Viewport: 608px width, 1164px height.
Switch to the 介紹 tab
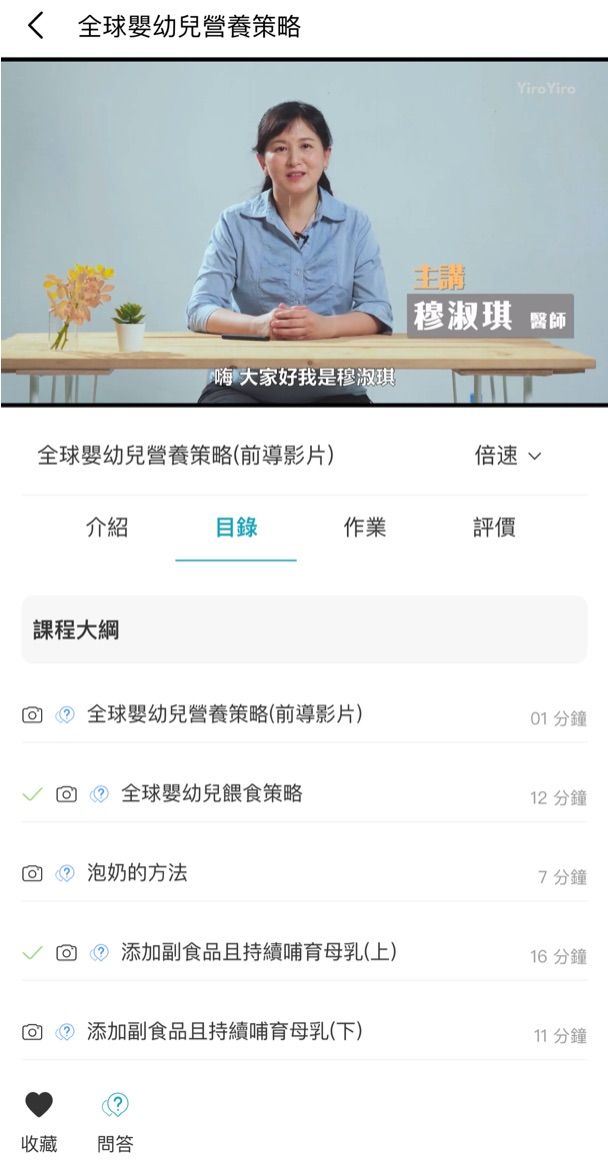[x=107, y=528]
